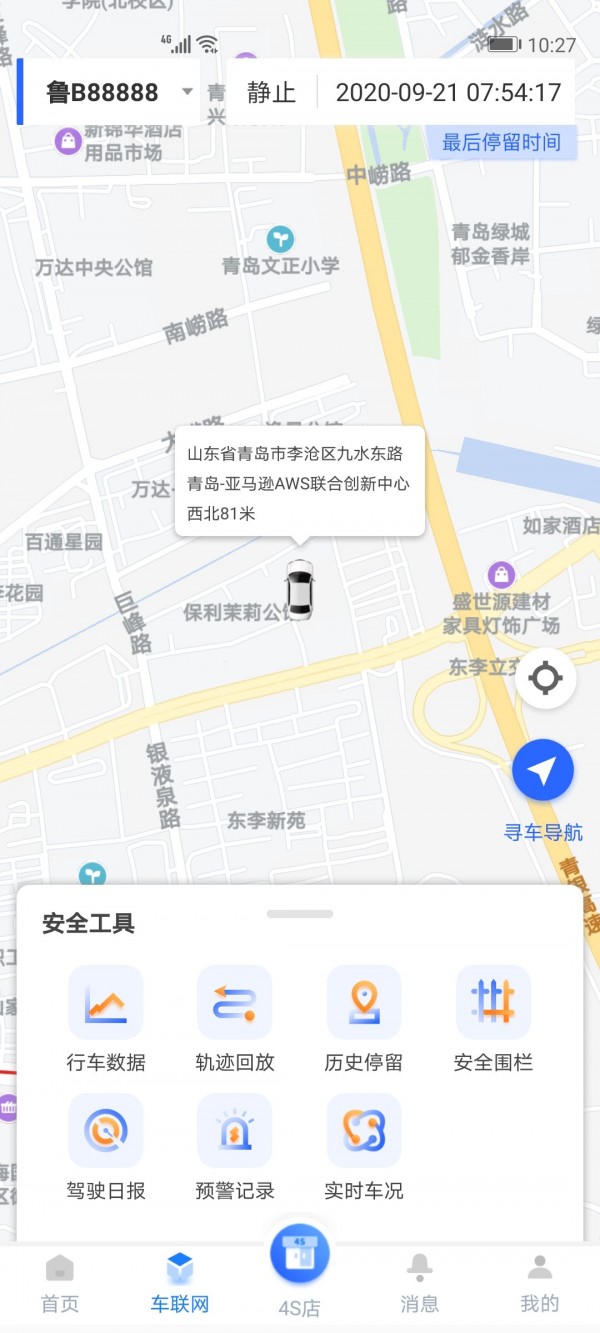Switch to the 我的 profile tab
Screen dimensions: 600x1333
pos(540,1283)
